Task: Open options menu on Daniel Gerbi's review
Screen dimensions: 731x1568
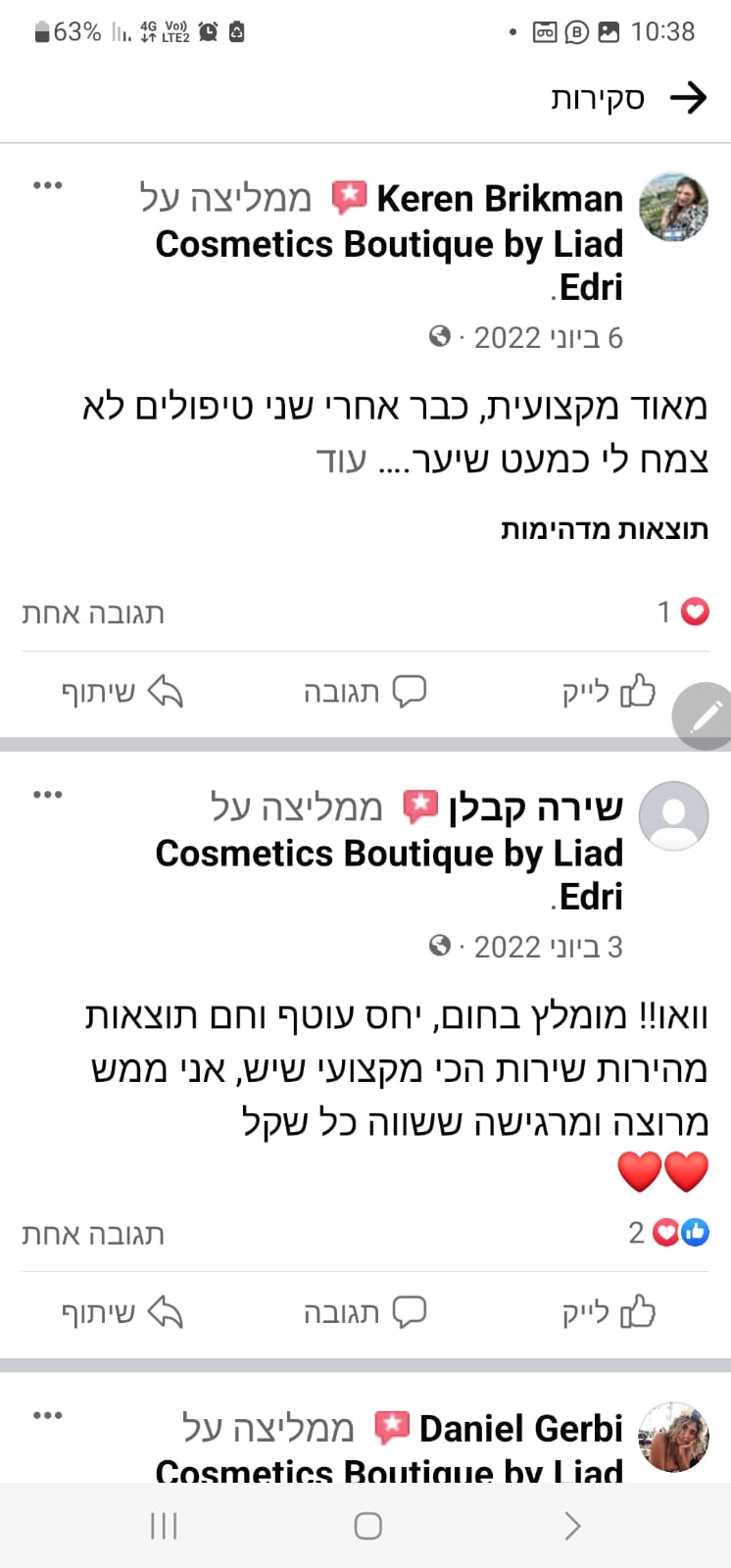Action: [x=48, y=1415]
